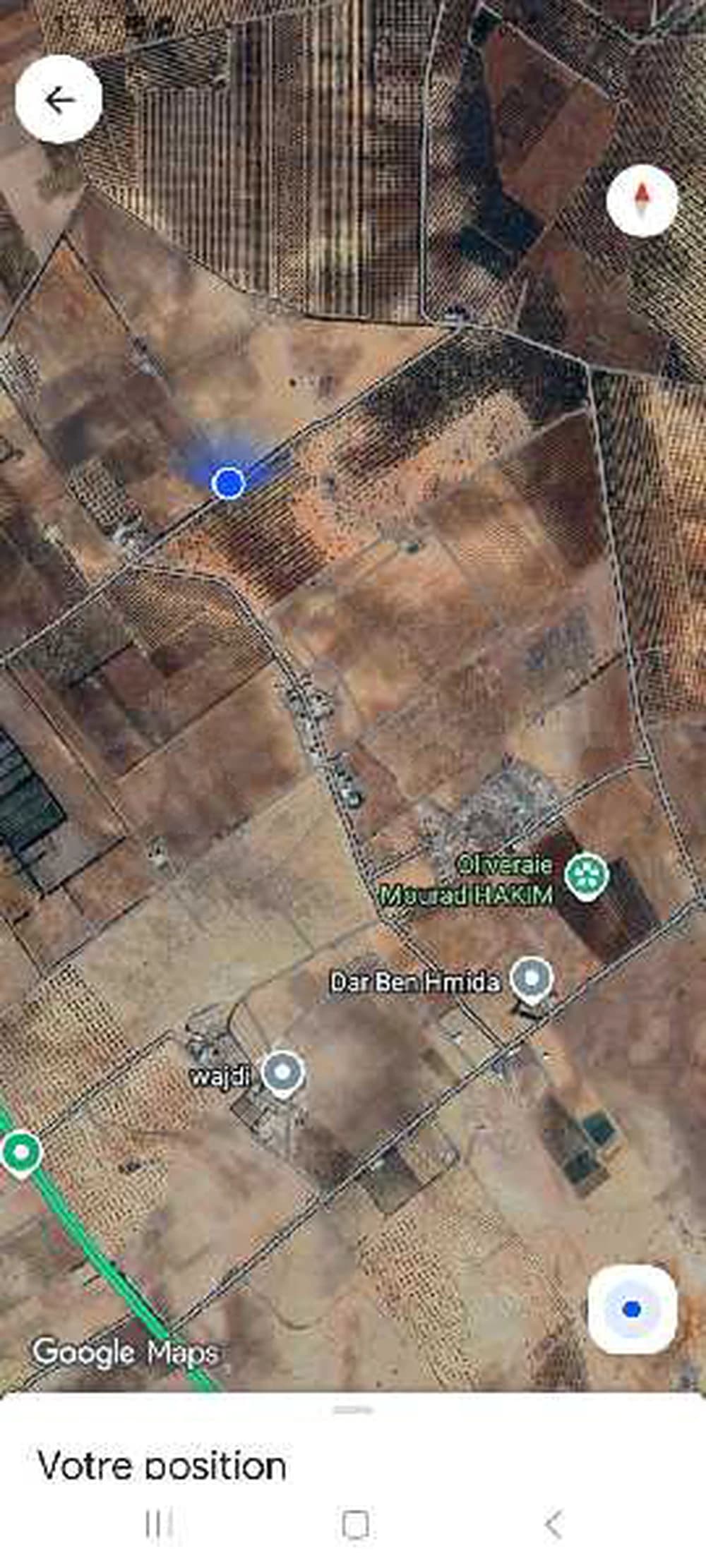The height and width of the screenshot is (1568, 706).
Task: Go back using the top arrow button
Action: (x=59, y=100)
